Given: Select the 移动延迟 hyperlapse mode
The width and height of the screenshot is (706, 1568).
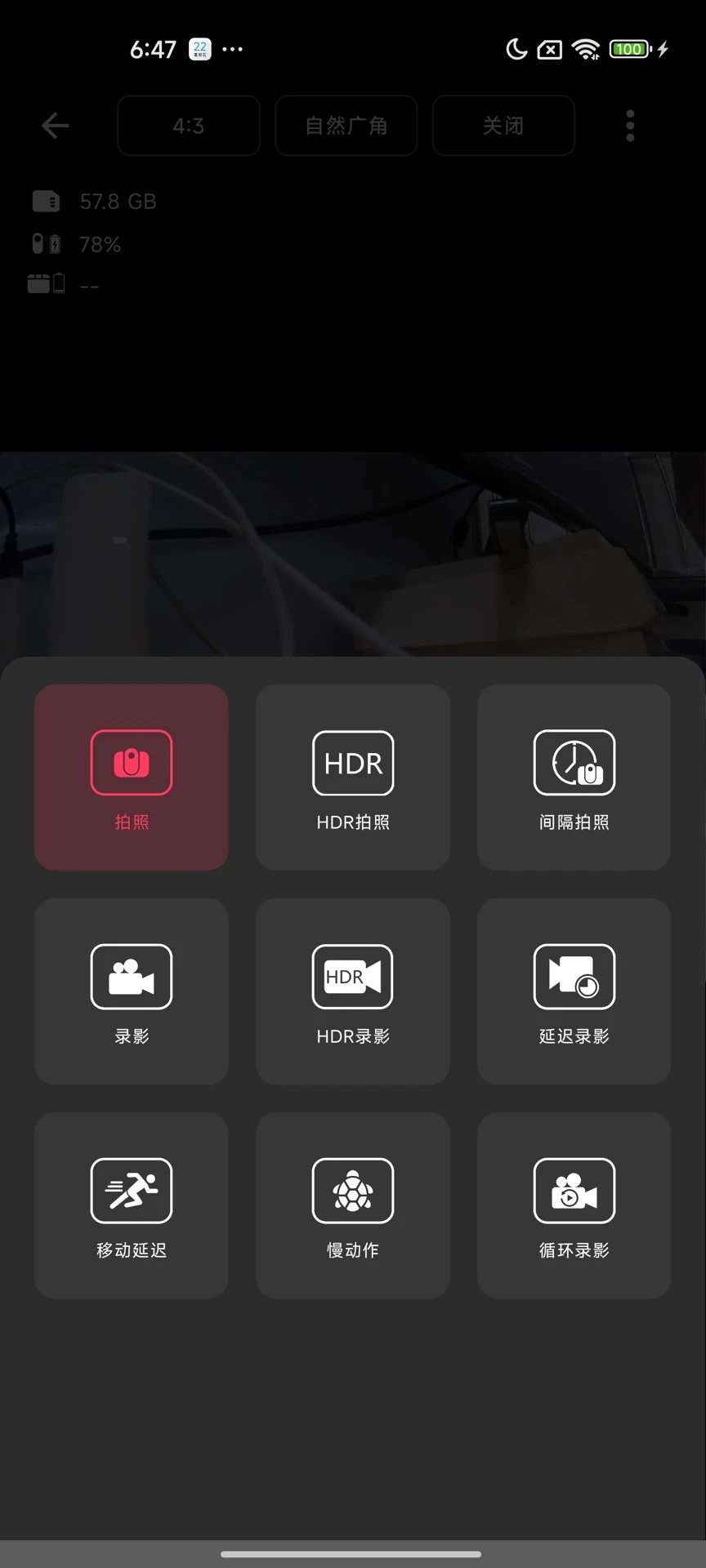Looking at the screenshot, I should click(x=132, y=1205).
